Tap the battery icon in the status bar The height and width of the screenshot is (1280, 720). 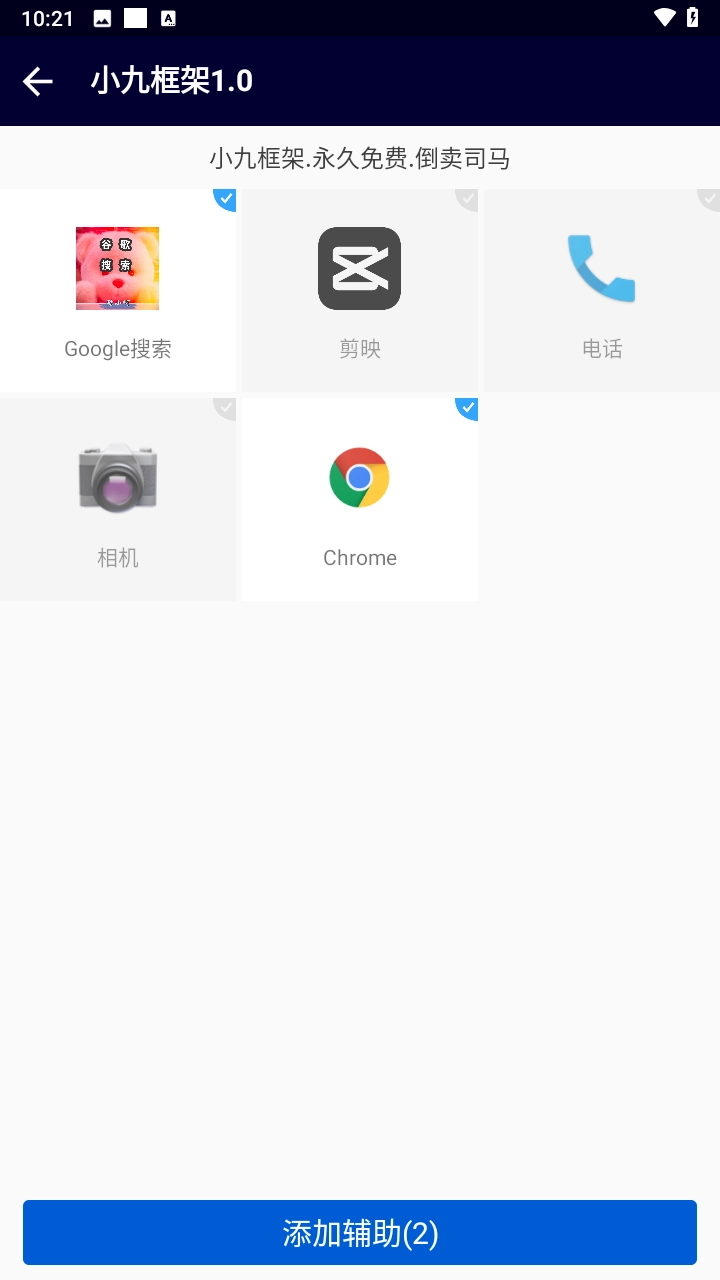pyautogui.click(x=692, y=16)
